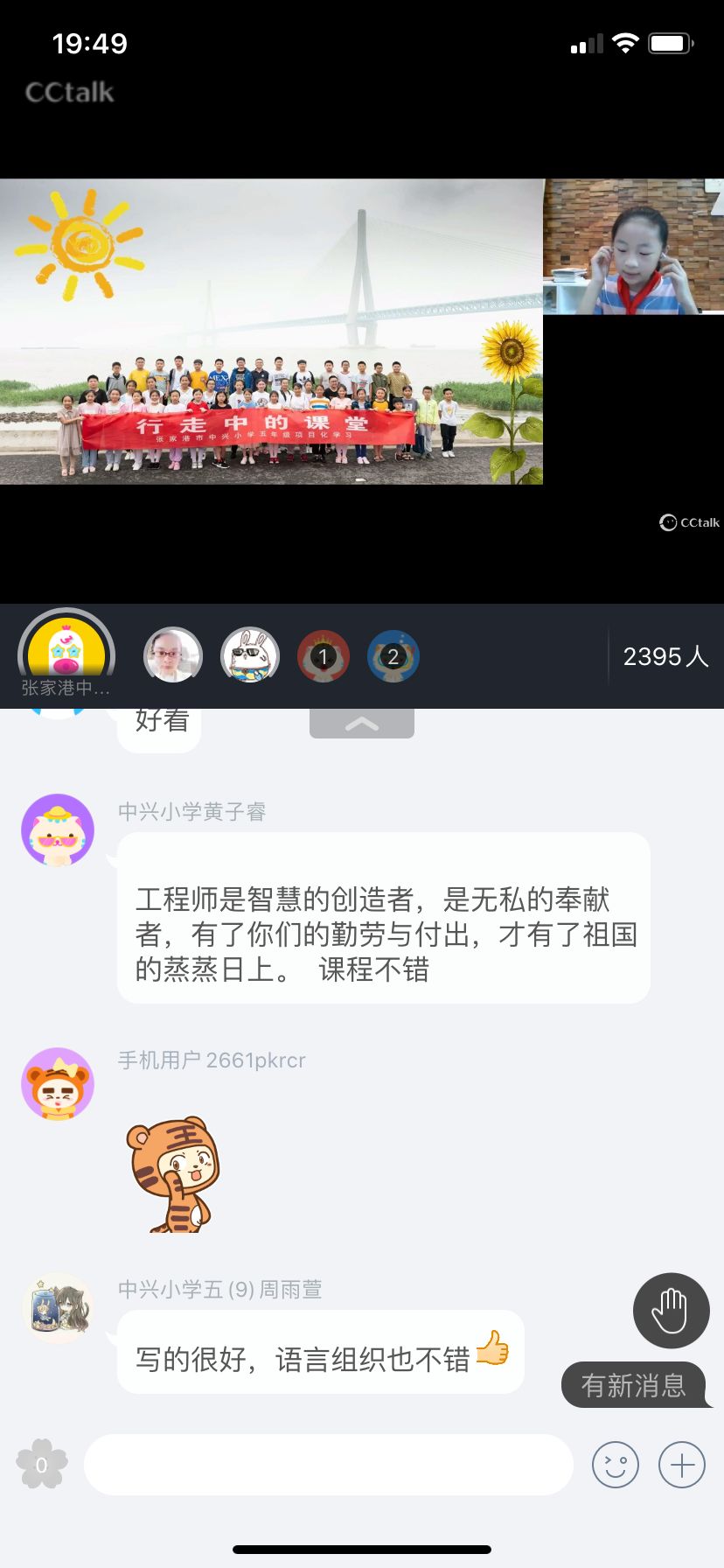Send a flower gift

[41, 1464]
